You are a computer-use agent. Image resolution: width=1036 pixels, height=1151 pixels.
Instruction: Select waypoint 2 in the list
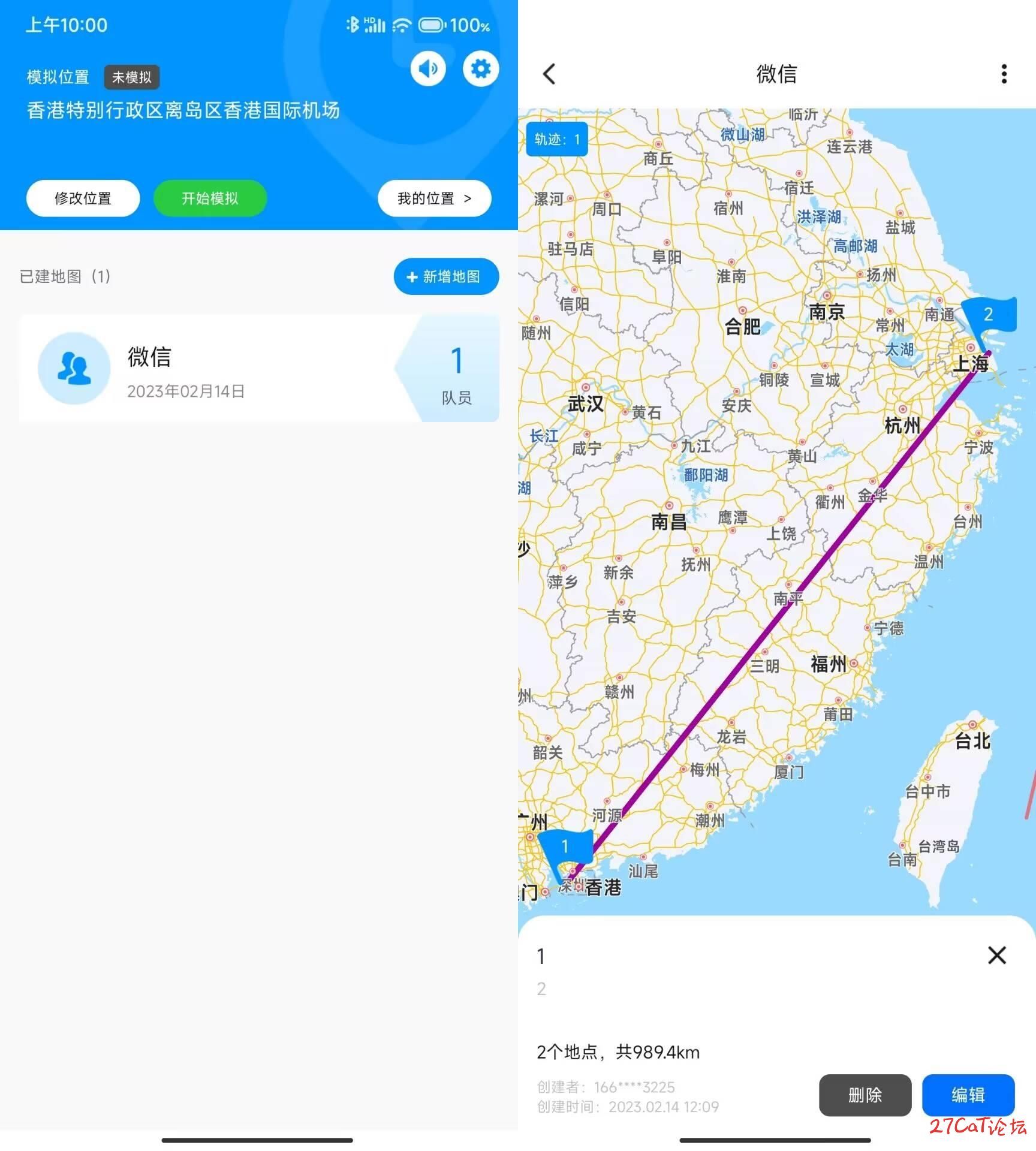(541, 989)
